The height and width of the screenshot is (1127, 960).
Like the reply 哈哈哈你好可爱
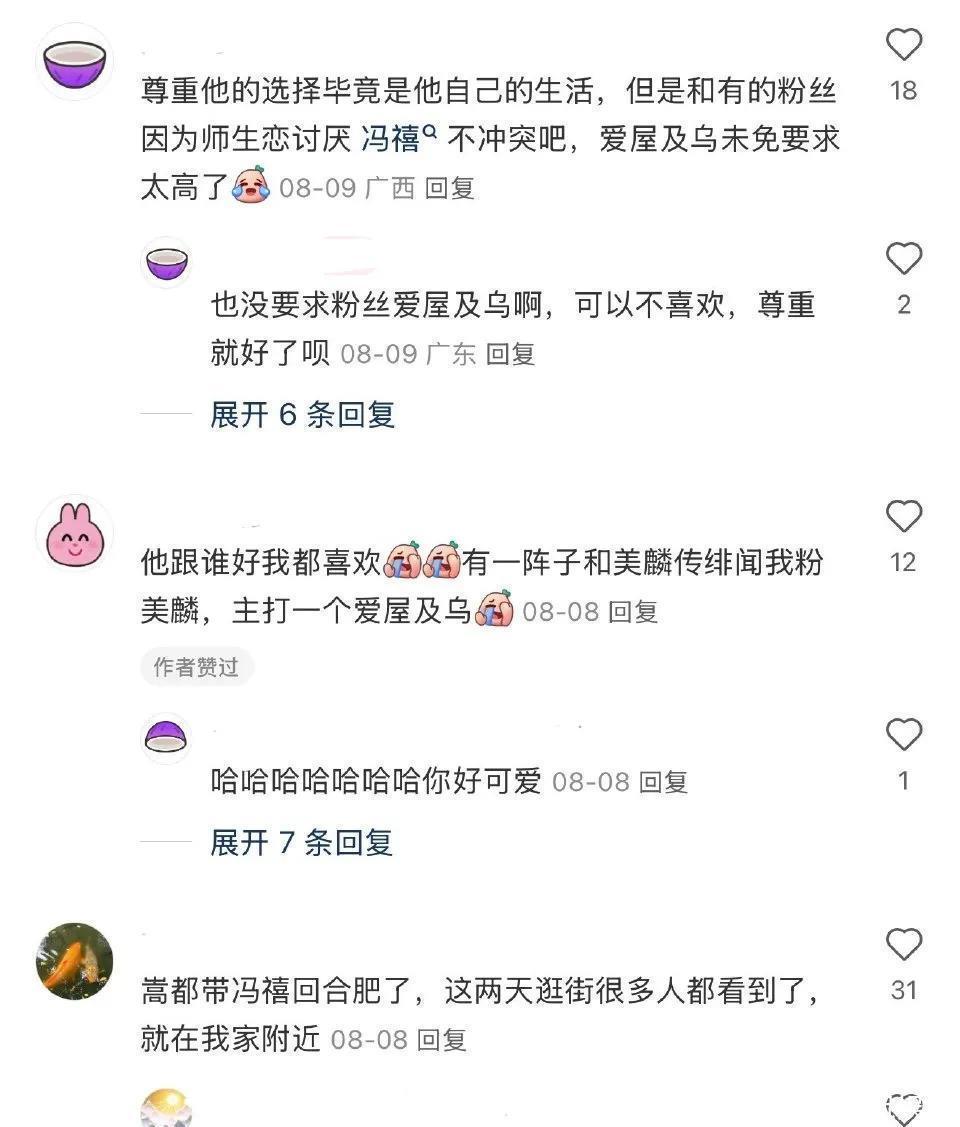903,736
